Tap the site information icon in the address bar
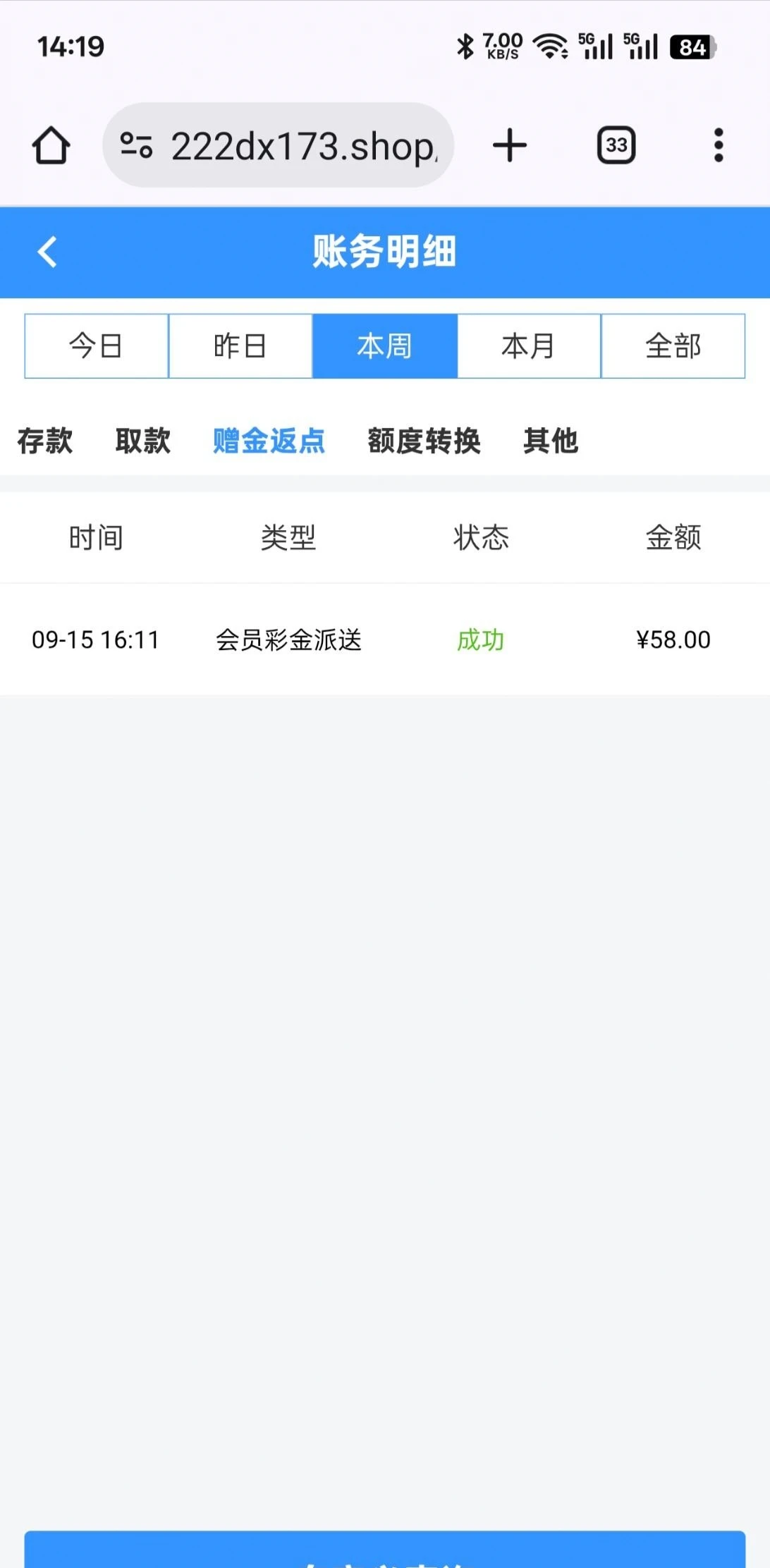The height and width of the screenshot is (1568, 770). [138, 145]
